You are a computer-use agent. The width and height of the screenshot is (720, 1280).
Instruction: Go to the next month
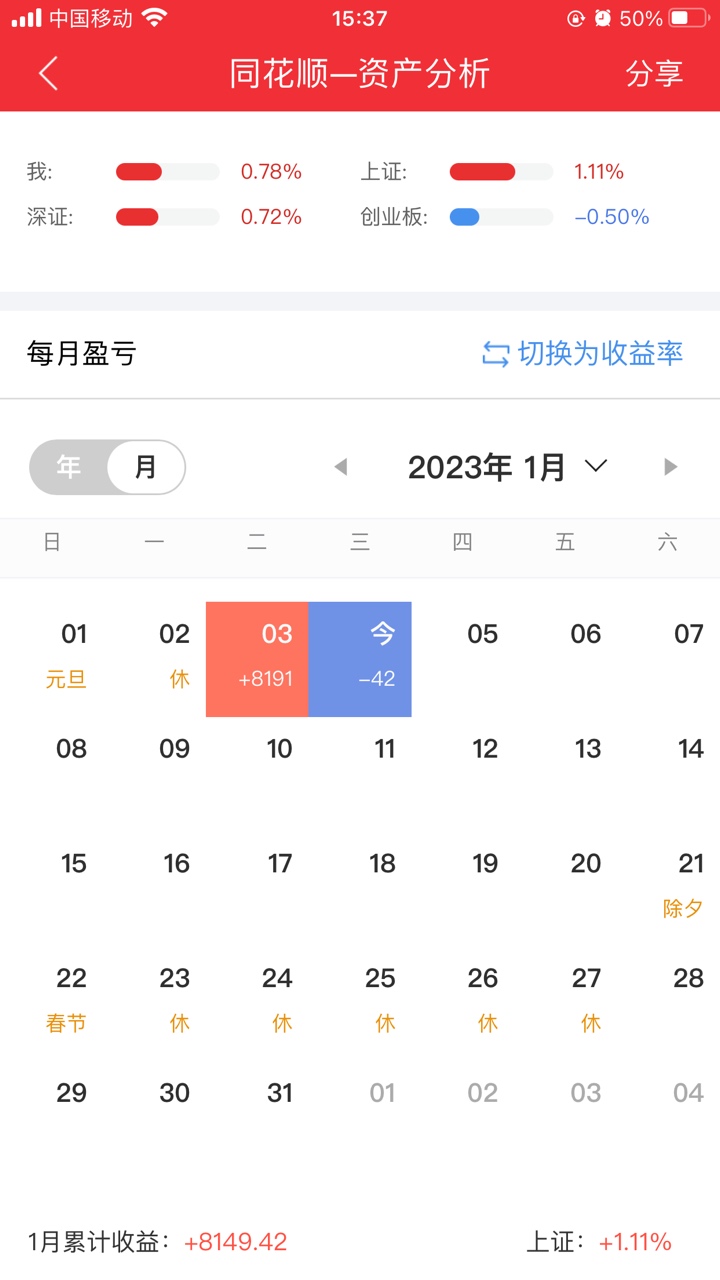[x=671, y=467]
